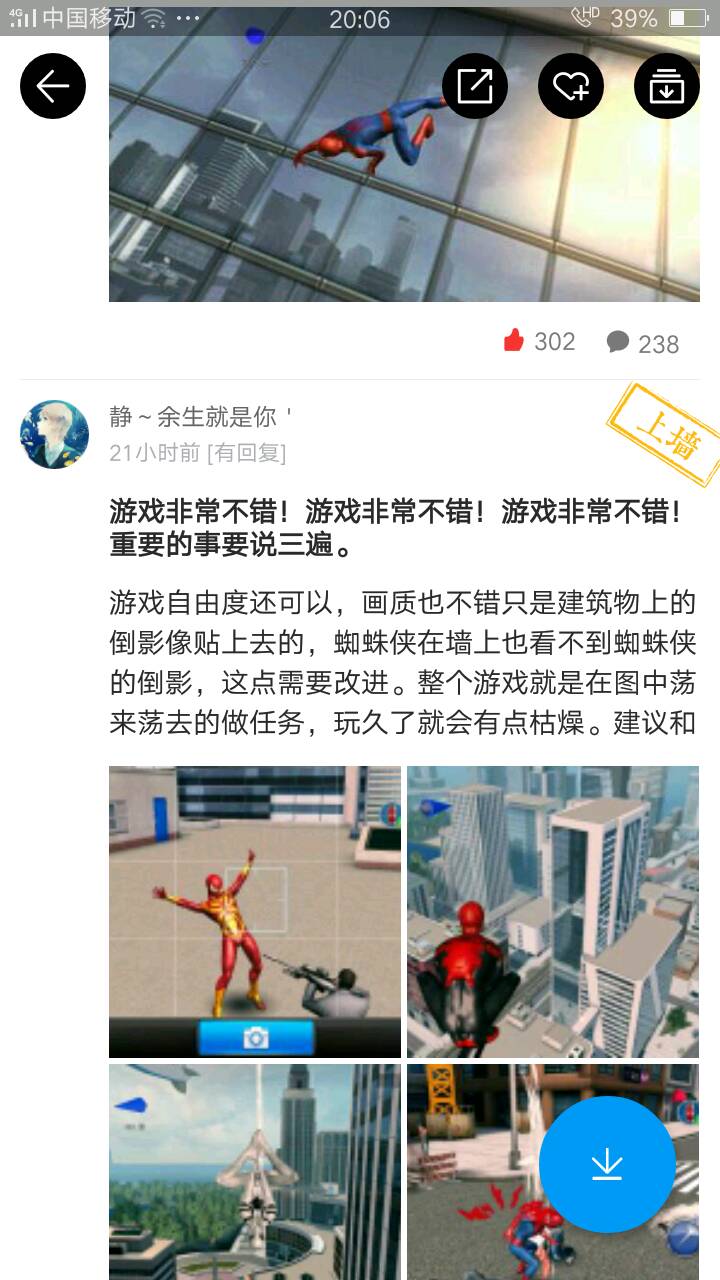Add this game to favorites
720x1280 pixels.
click(x=571, y=87)
